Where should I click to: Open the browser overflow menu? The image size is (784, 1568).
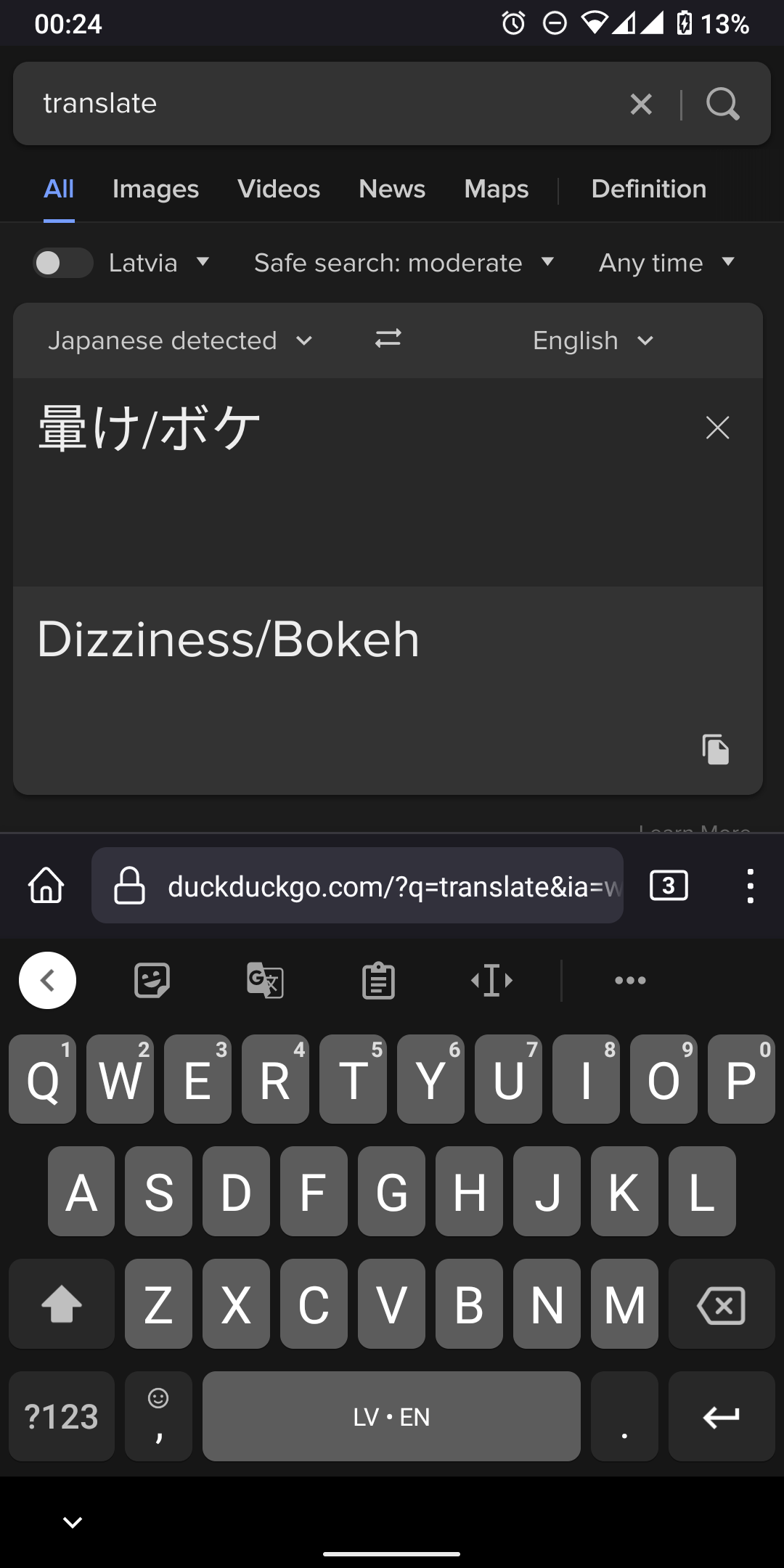750,886
